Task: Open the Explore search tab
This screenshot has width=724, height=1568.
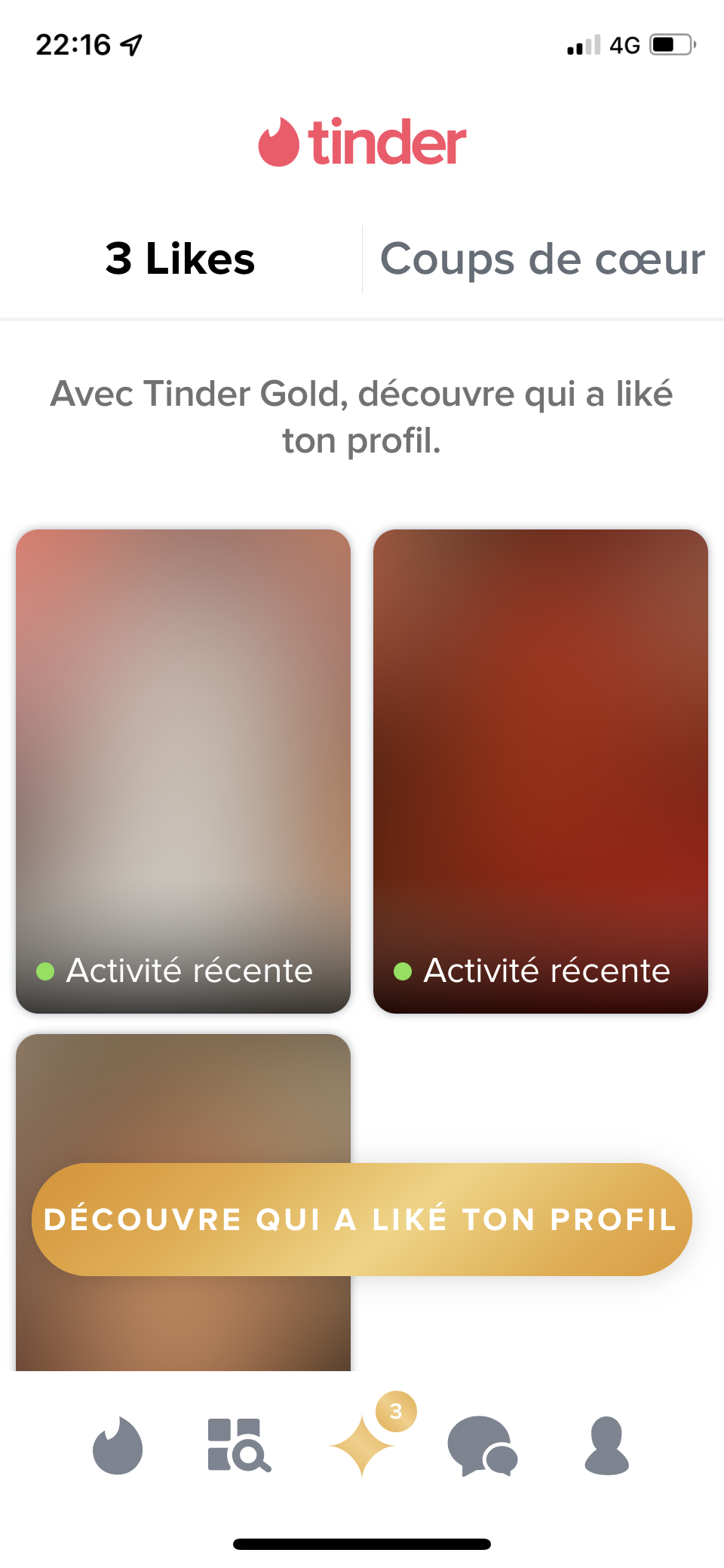Action: 239,1445
